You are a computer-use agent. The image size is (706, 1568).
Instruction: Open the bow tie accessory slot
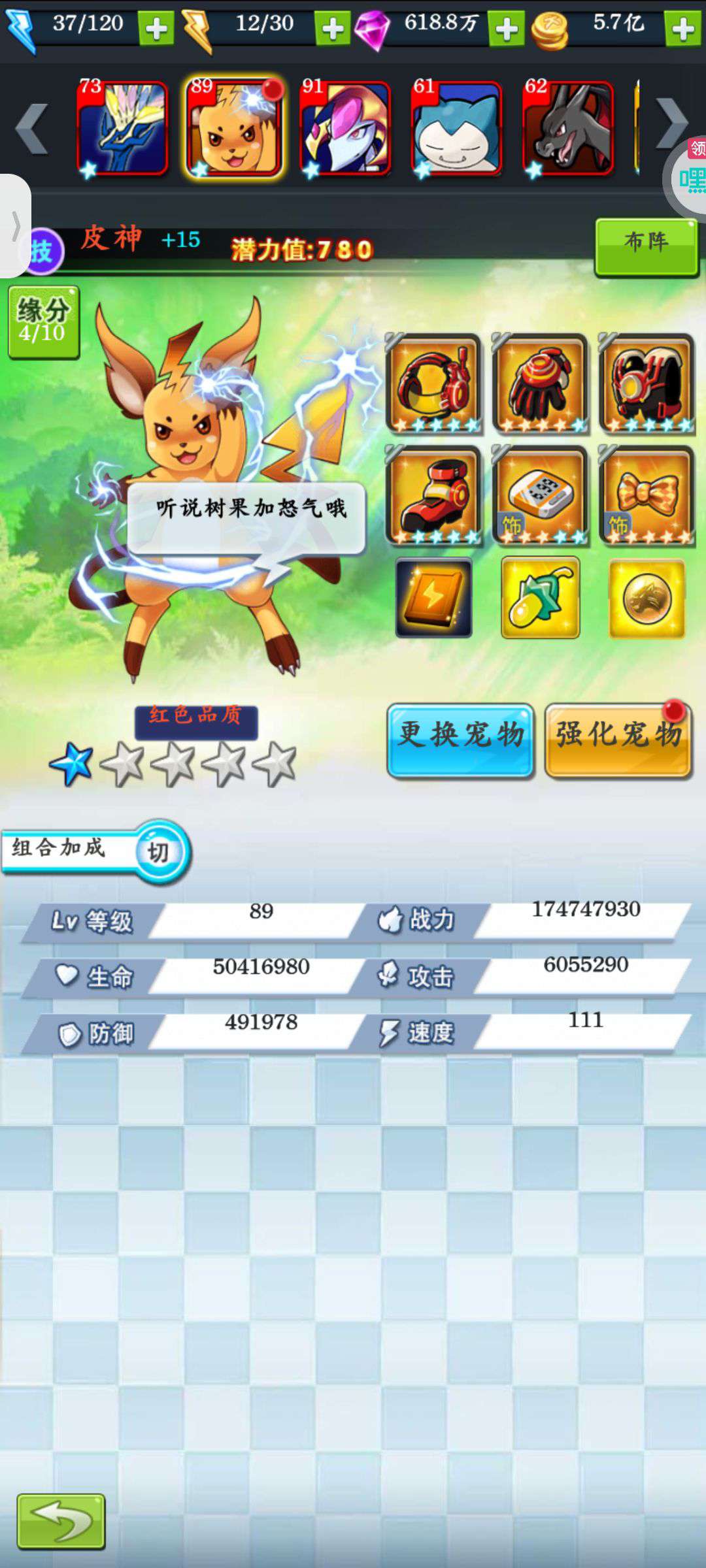tap(647, 496)
